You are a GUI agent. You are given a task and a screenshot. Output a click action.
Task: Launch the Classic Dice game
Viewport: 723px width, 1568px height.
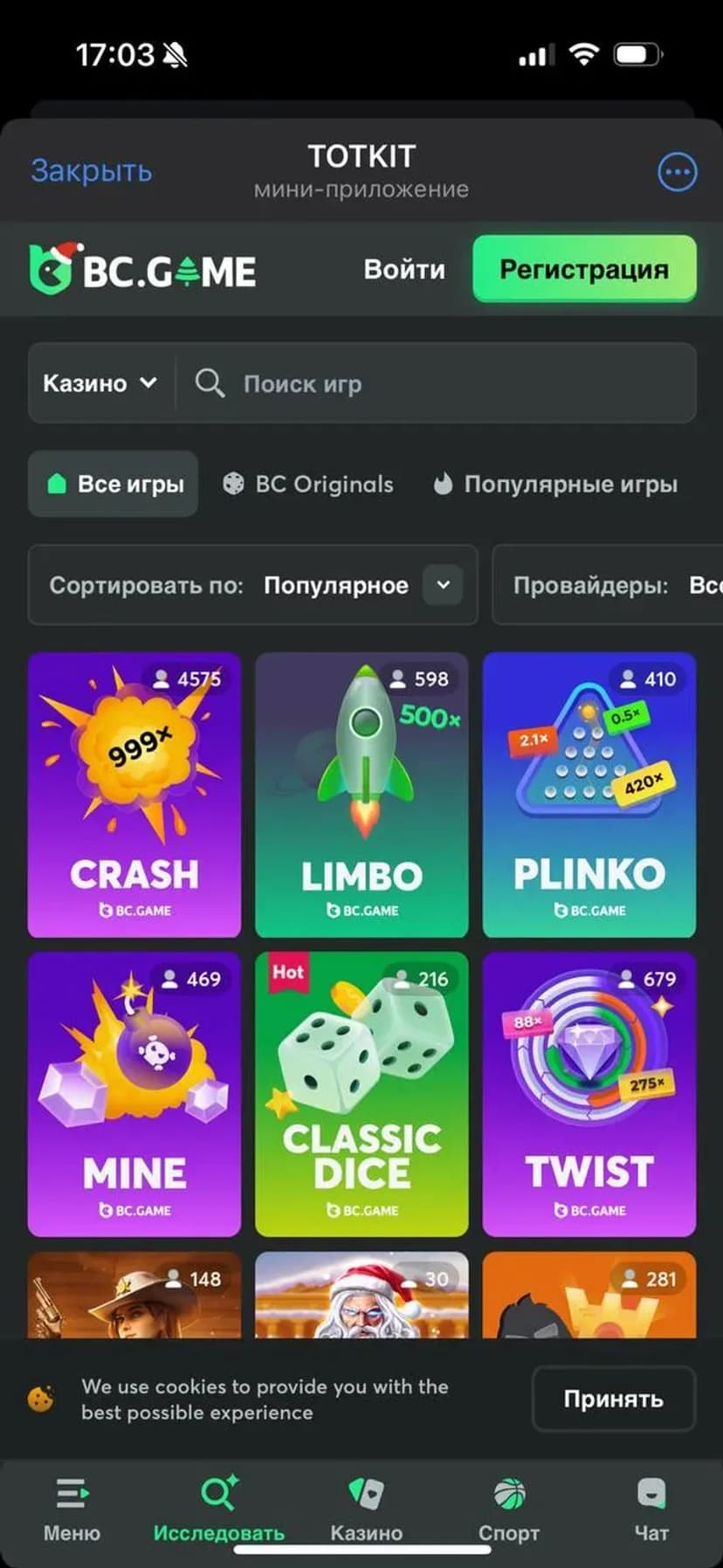[361, 1094]
